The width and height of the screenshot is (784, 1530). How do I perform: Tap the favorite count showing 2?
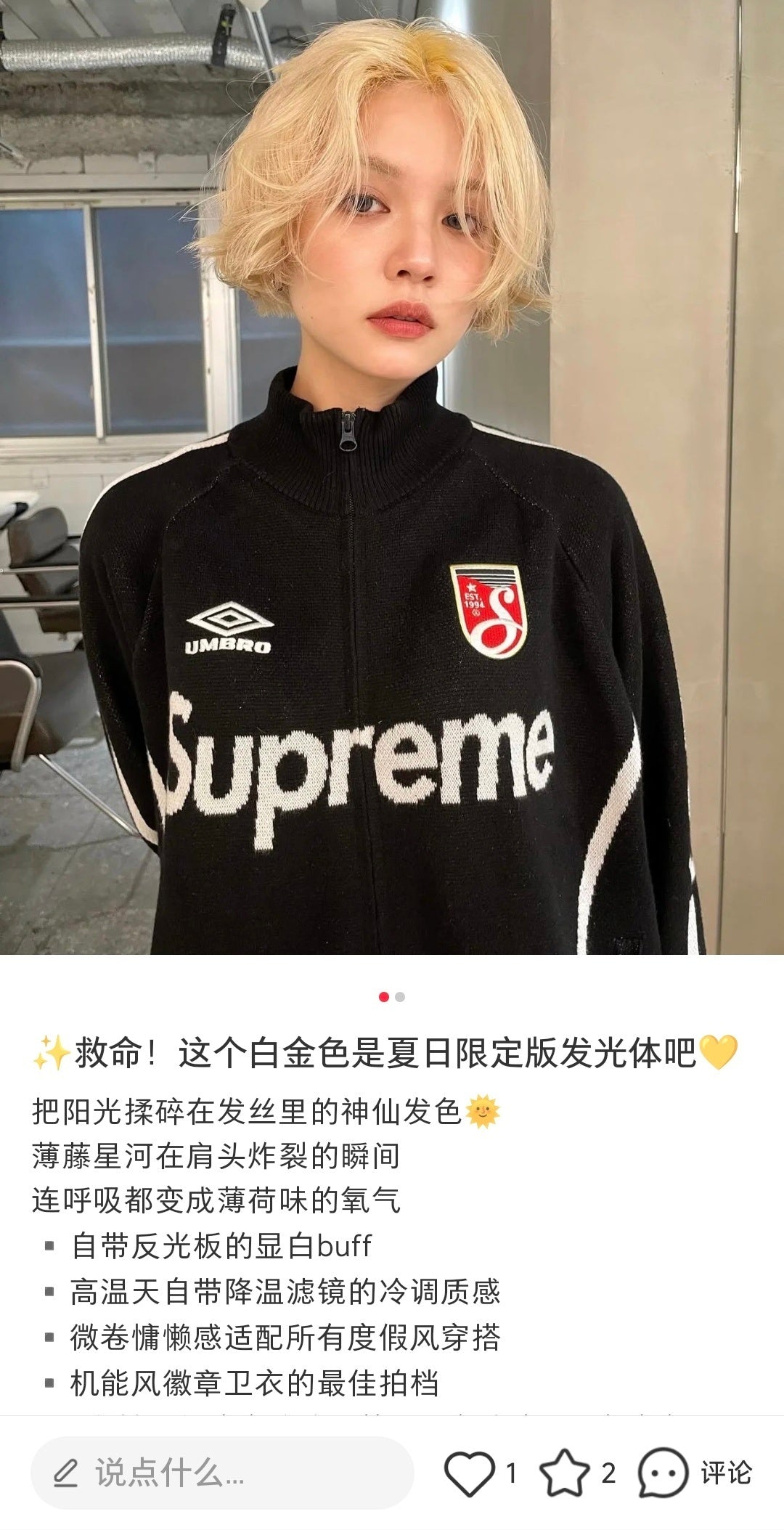(x=607, y=1473)
